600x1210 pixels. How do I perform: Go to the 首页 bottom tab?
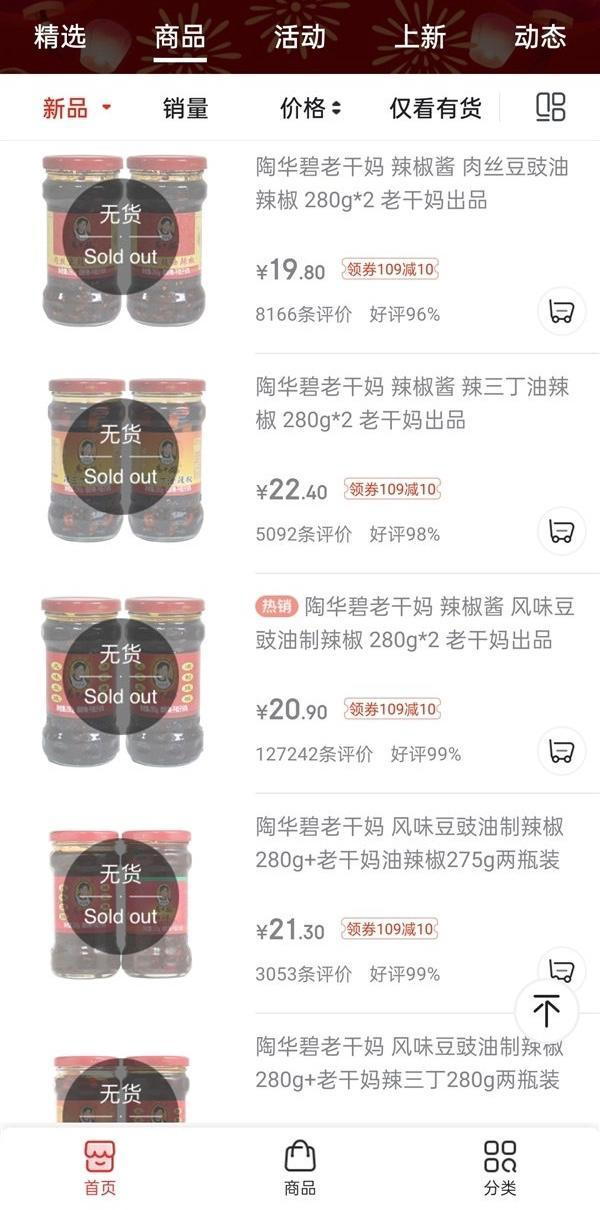click(100, 1168)
